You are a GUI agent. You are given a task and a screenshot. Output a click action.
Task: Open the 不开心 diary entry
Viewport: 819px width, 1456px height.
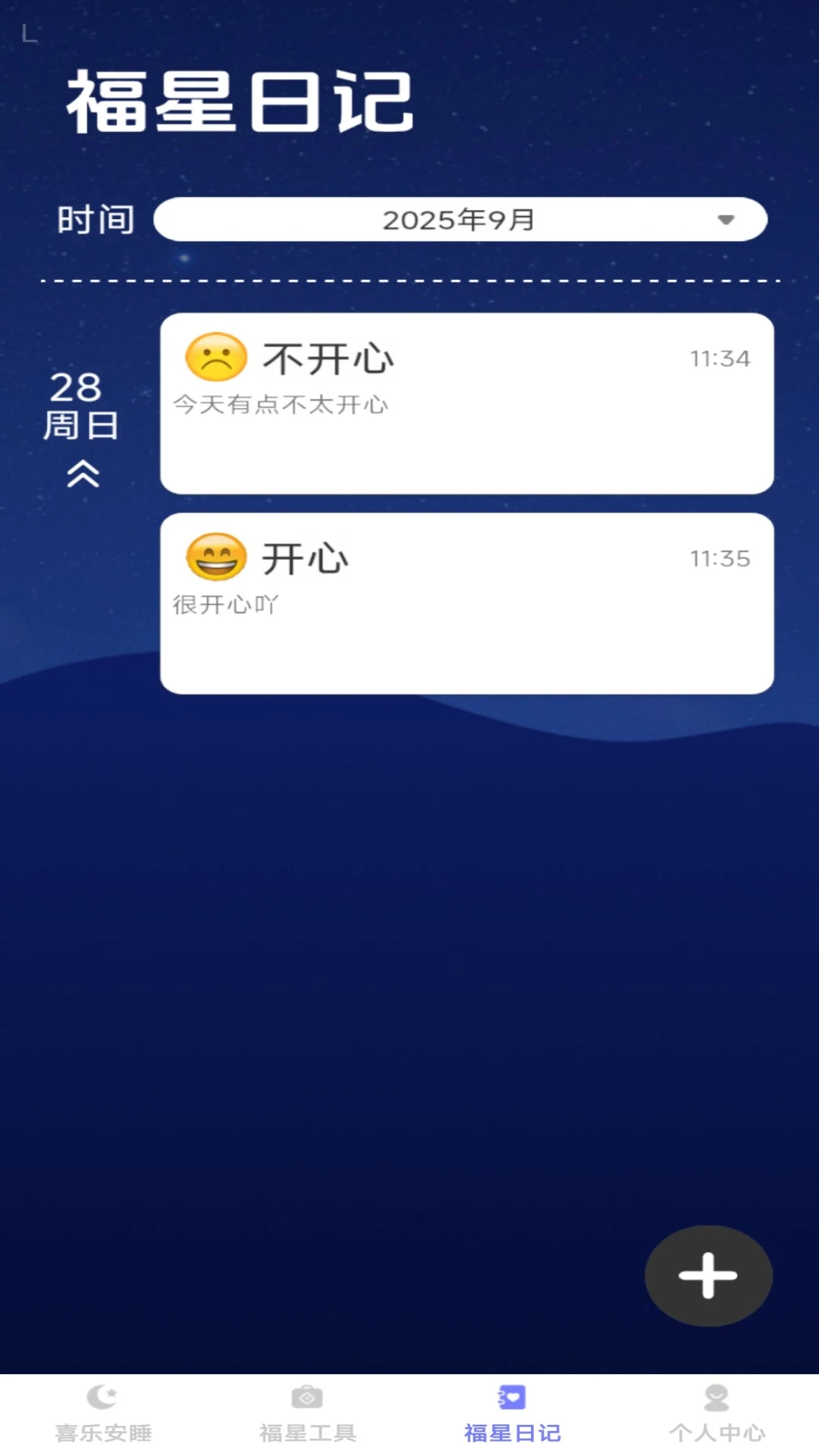point(466,403)
